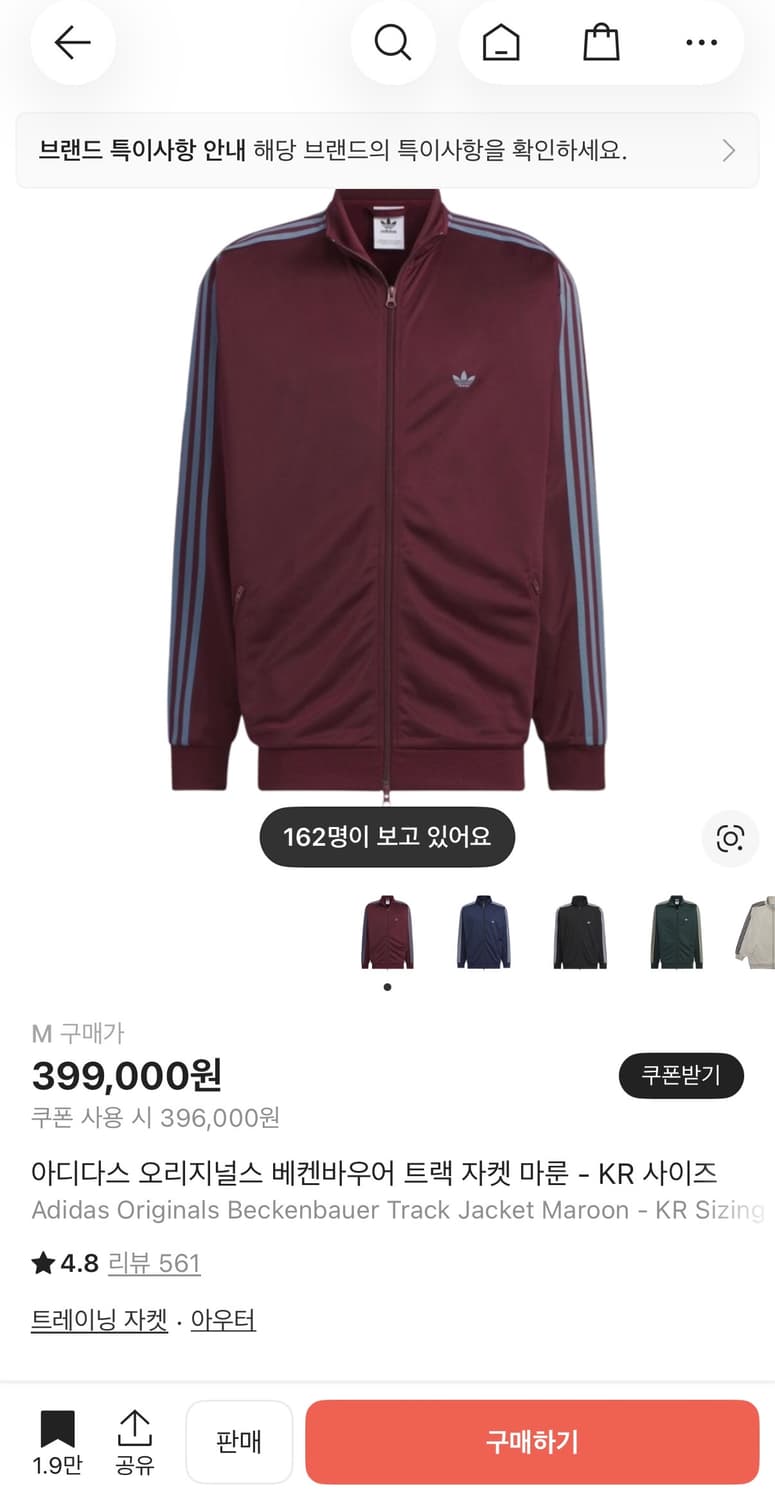775x1500 pixels.
Task: Open the search icon
Action: click(393, 42)
